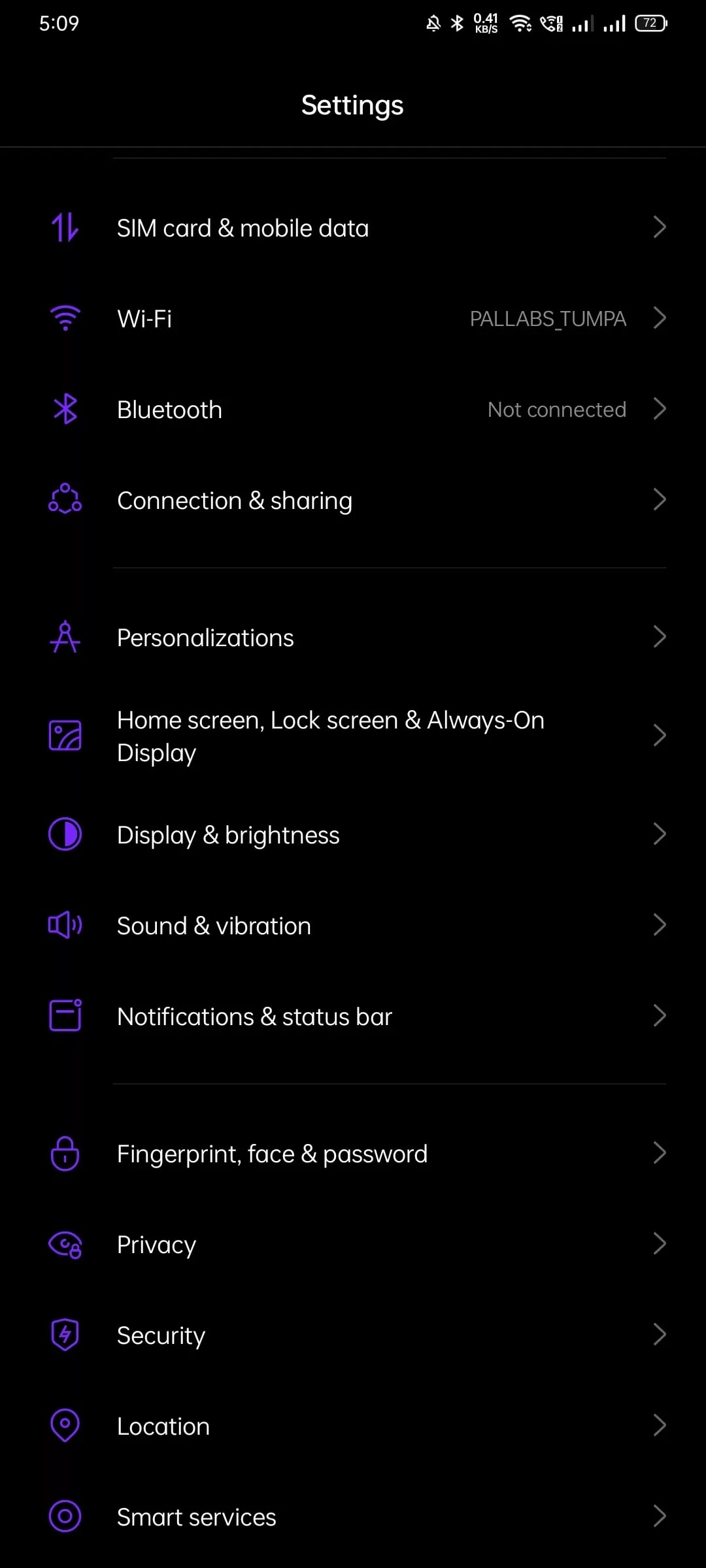Screen dimensions: 706x1568
Task: Open Personalizations
Action: point(353,638)
